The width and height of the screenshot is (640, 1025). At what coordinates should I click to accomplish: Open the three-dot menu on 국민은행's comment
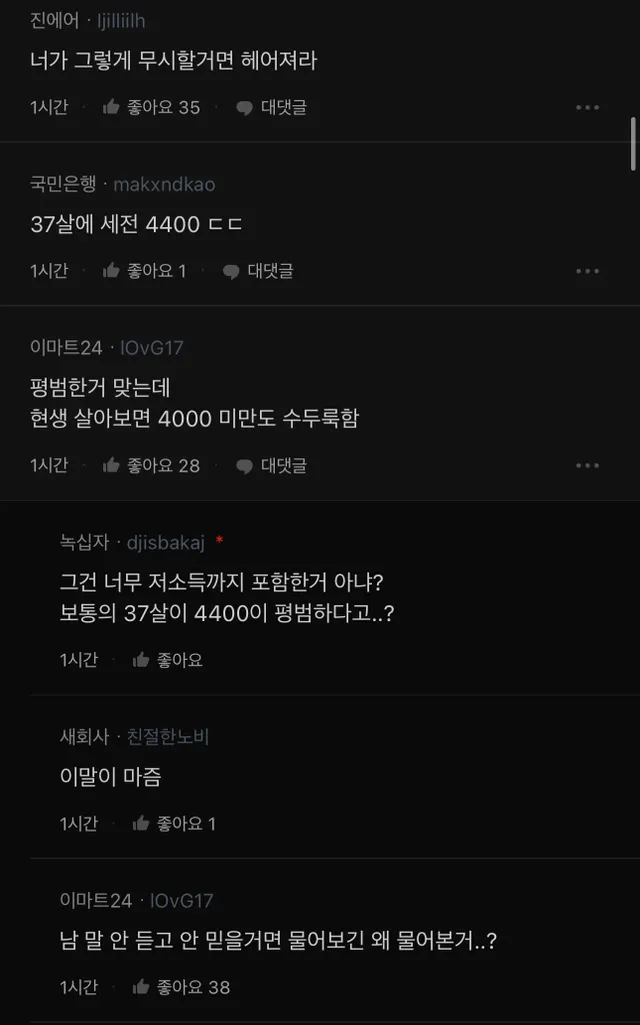tap(587, 271)
